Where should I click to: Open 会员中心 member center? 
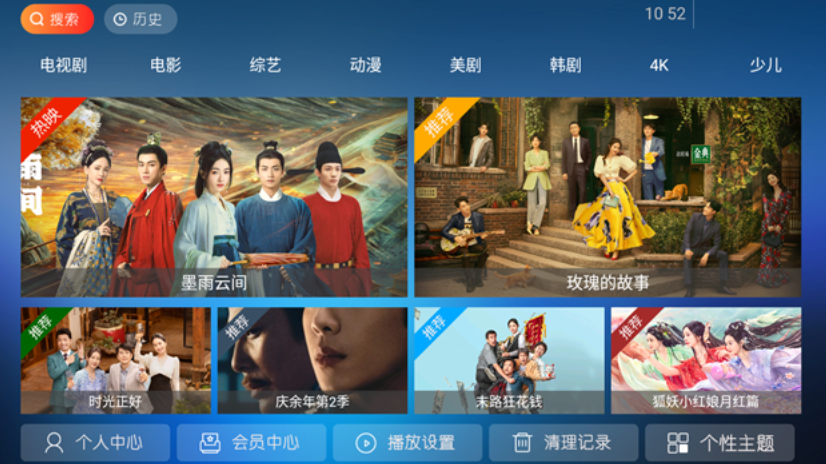coord(251,443)
